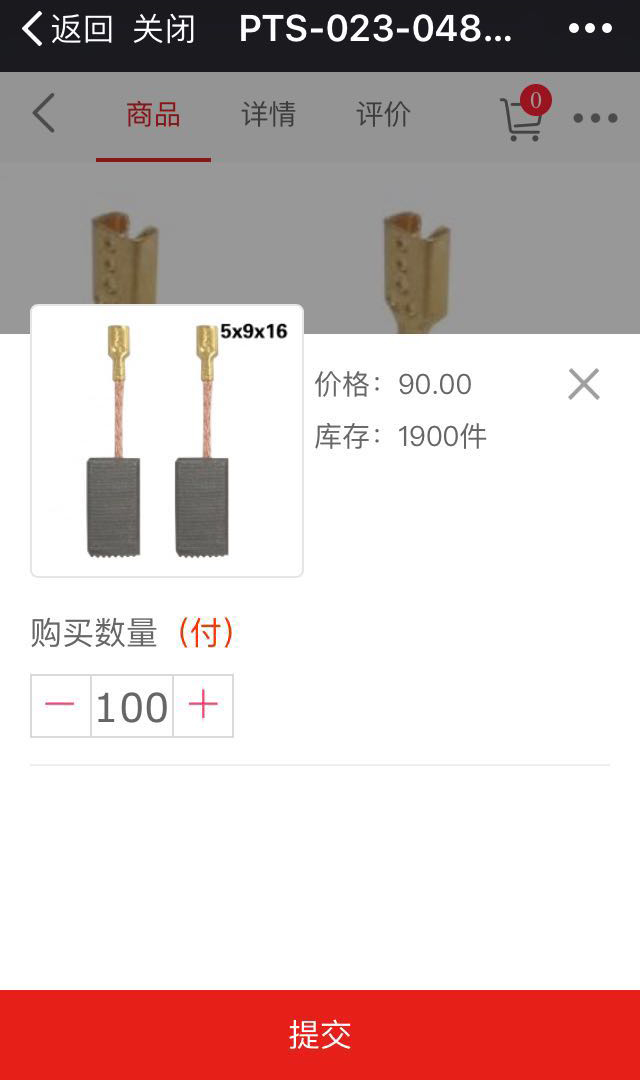Open the page's more options menu

[x=595, y=118]
